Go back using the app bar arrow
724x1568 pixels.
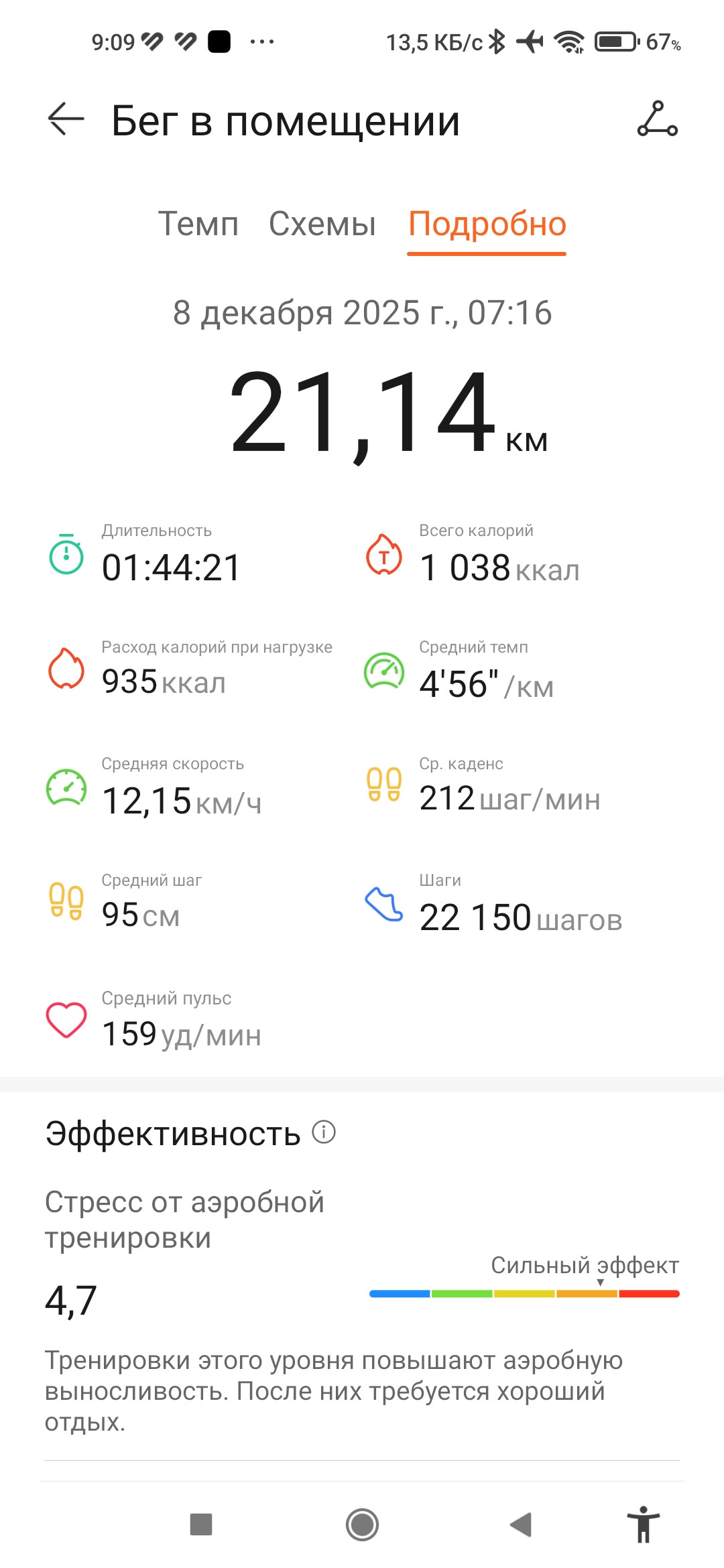(66, 119)
